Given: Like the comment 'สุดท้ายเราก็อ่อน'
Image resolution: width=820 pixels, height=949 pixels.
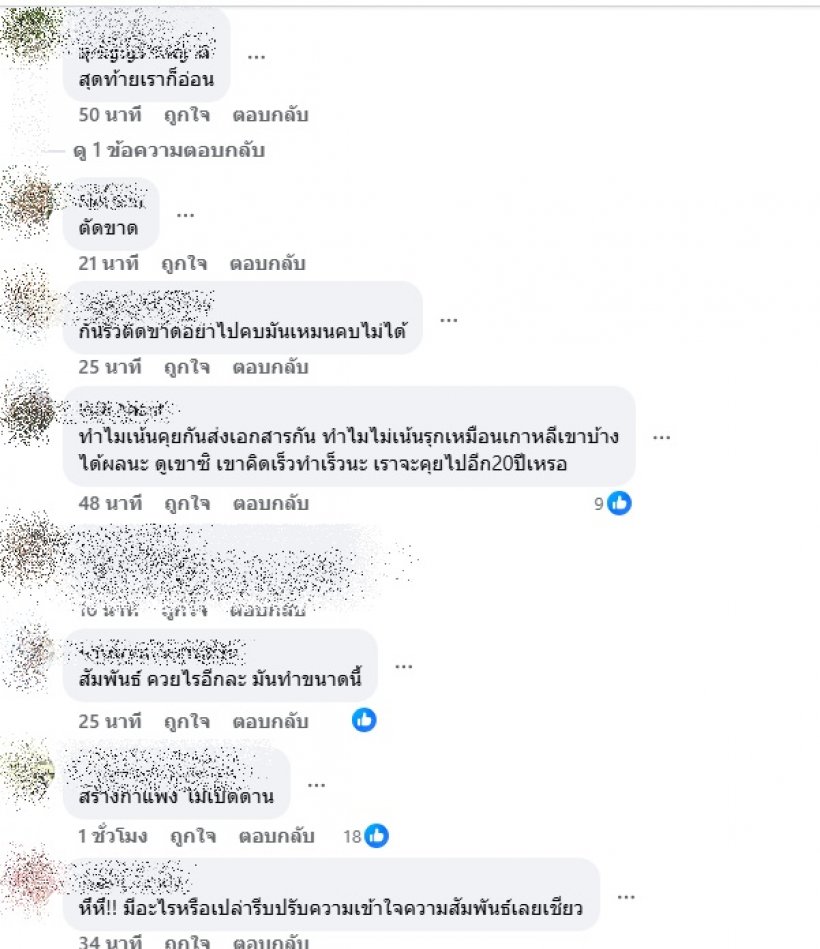Looking at the screenshot, I should [x=186, y=115].
